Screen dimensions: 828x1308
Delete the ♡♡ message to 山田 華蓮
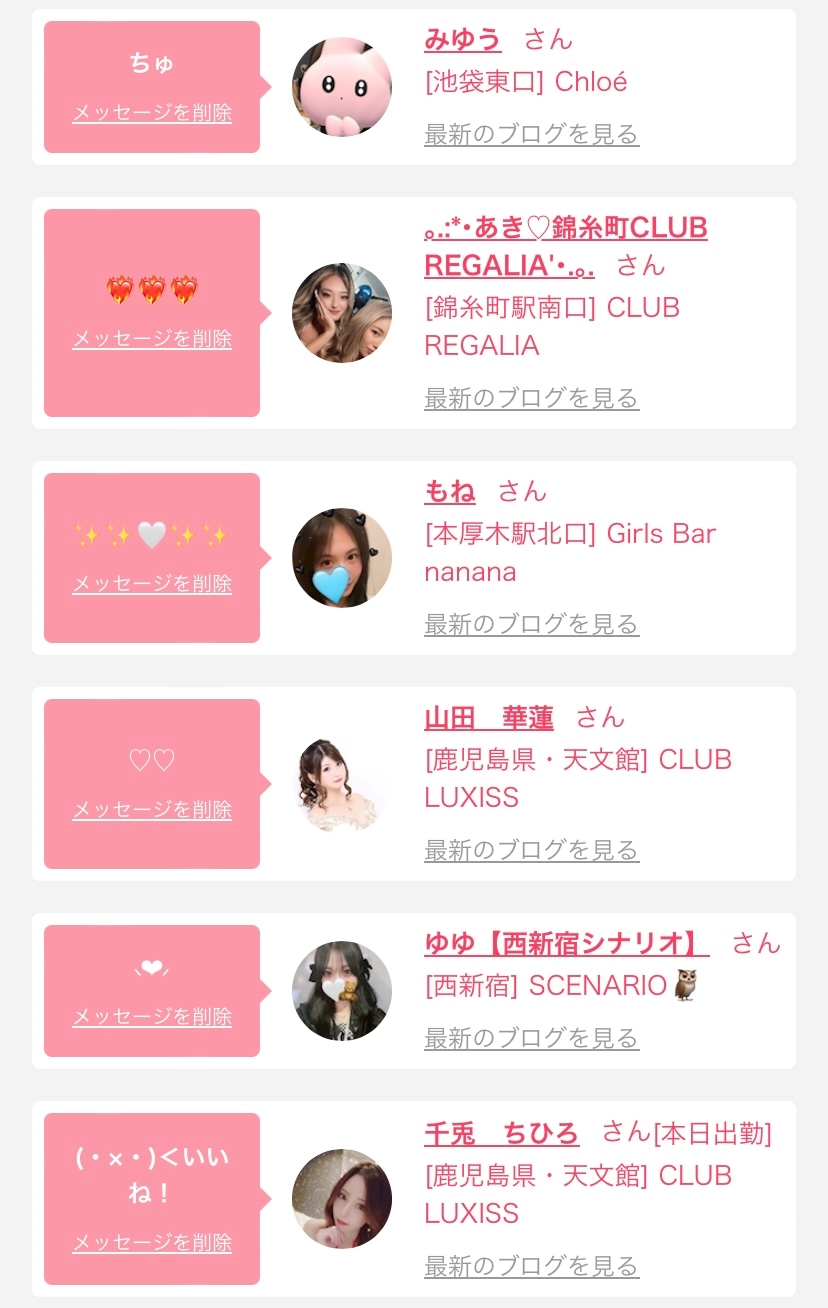point(152,810)
